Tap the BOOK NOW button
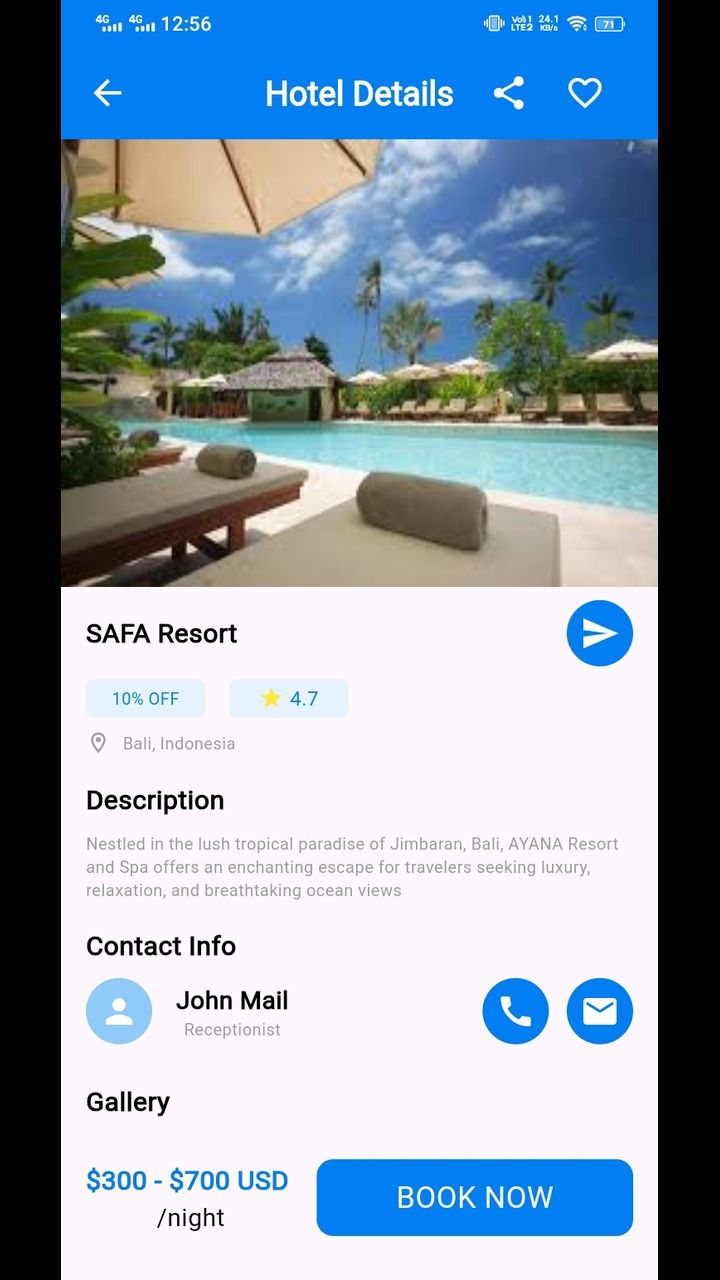The image size is (720, 1280). [474, 1197]
